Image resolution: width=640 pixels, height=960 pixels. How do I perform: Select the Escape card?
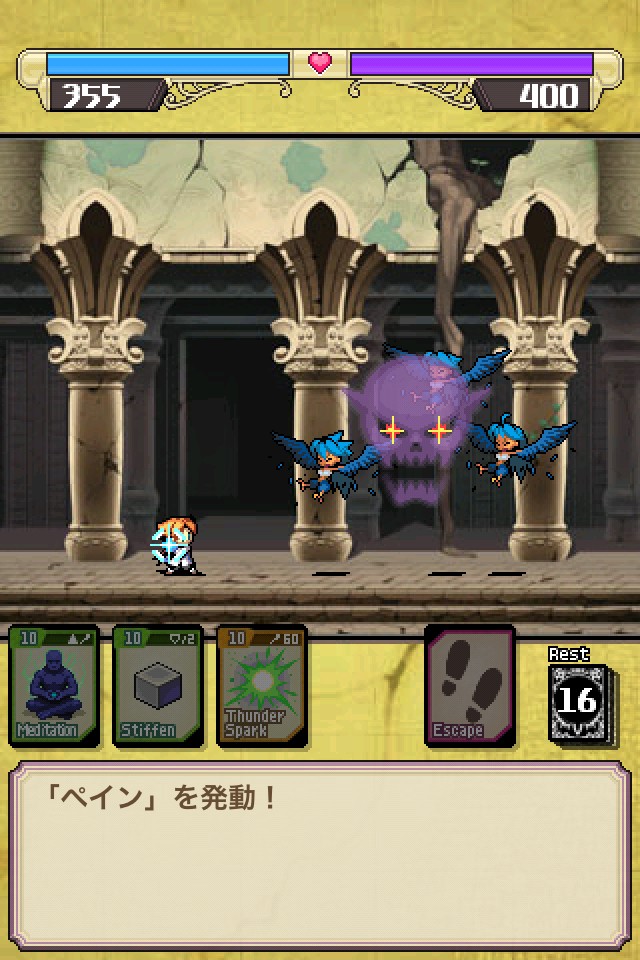pos(470,687)
